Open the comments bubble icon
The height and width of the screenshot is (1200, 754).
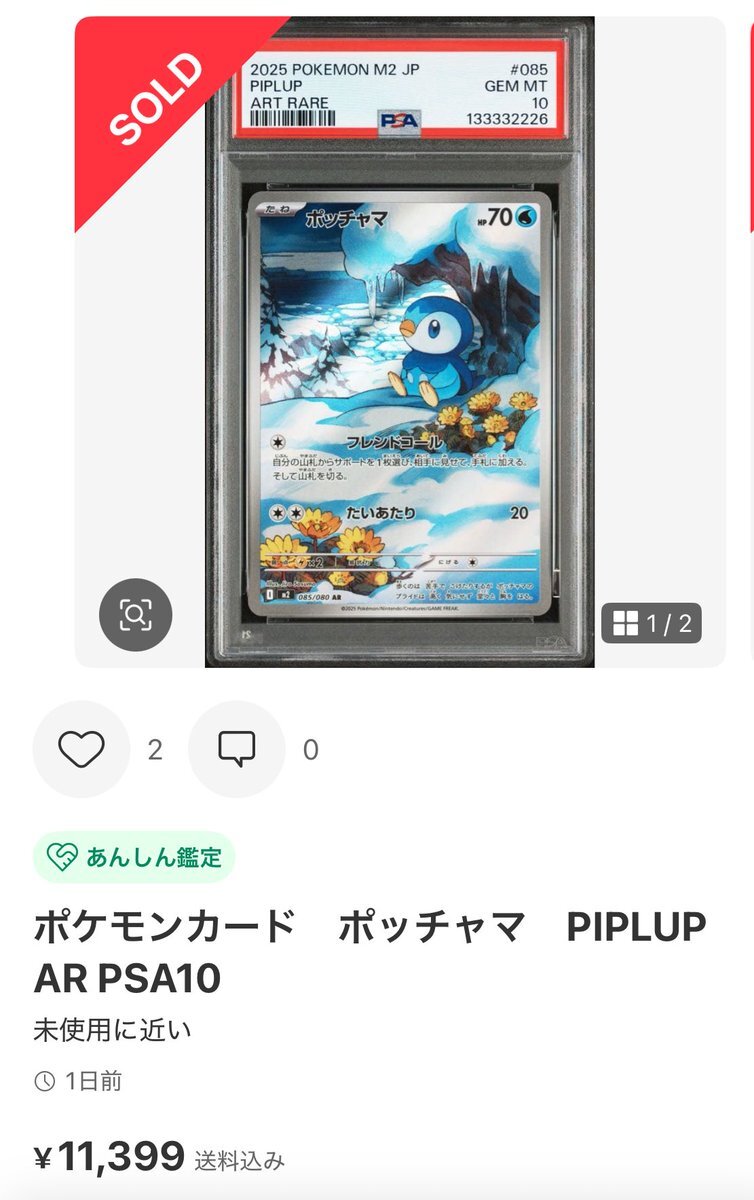coord(237,749)
